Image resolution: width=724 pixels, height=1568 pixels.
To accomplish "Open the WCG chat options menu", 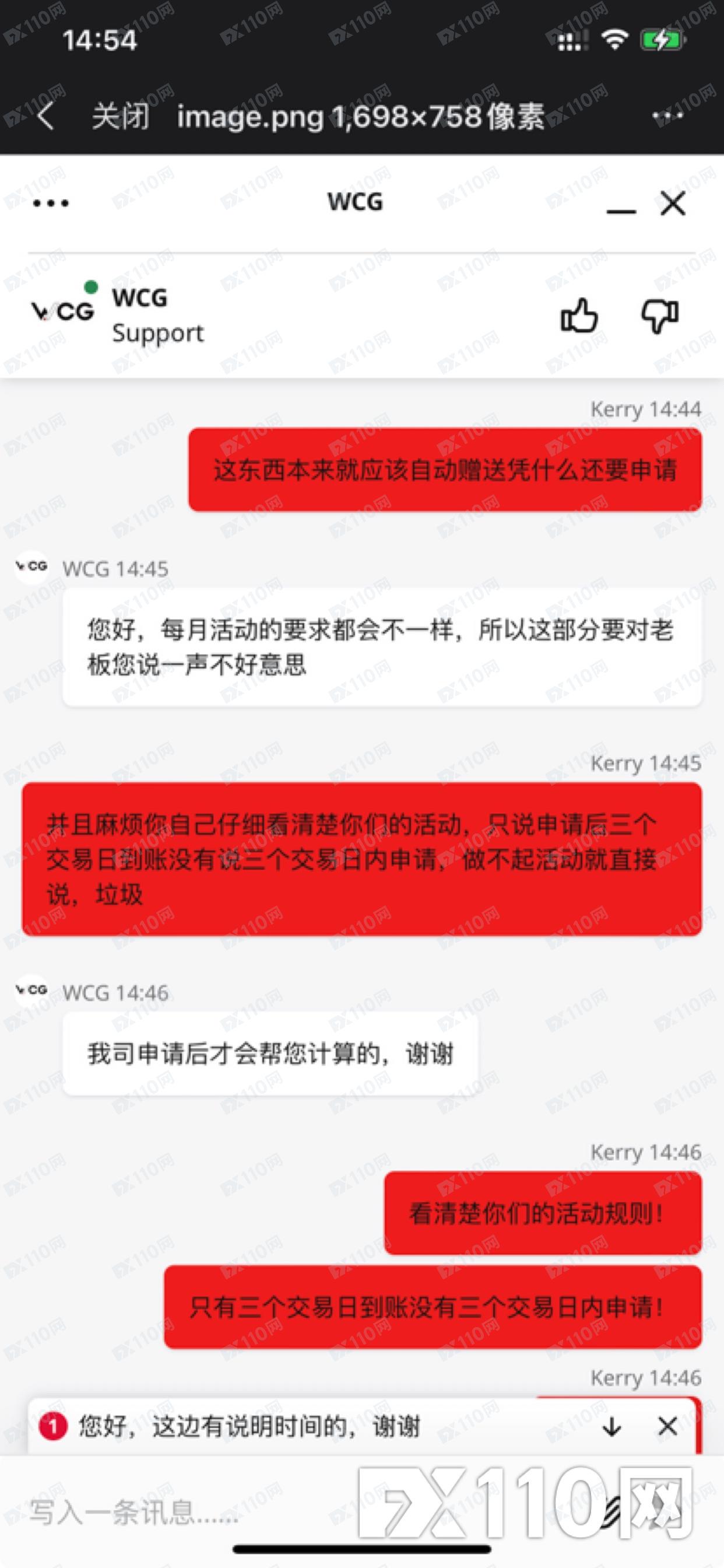I will coord(51,204).
